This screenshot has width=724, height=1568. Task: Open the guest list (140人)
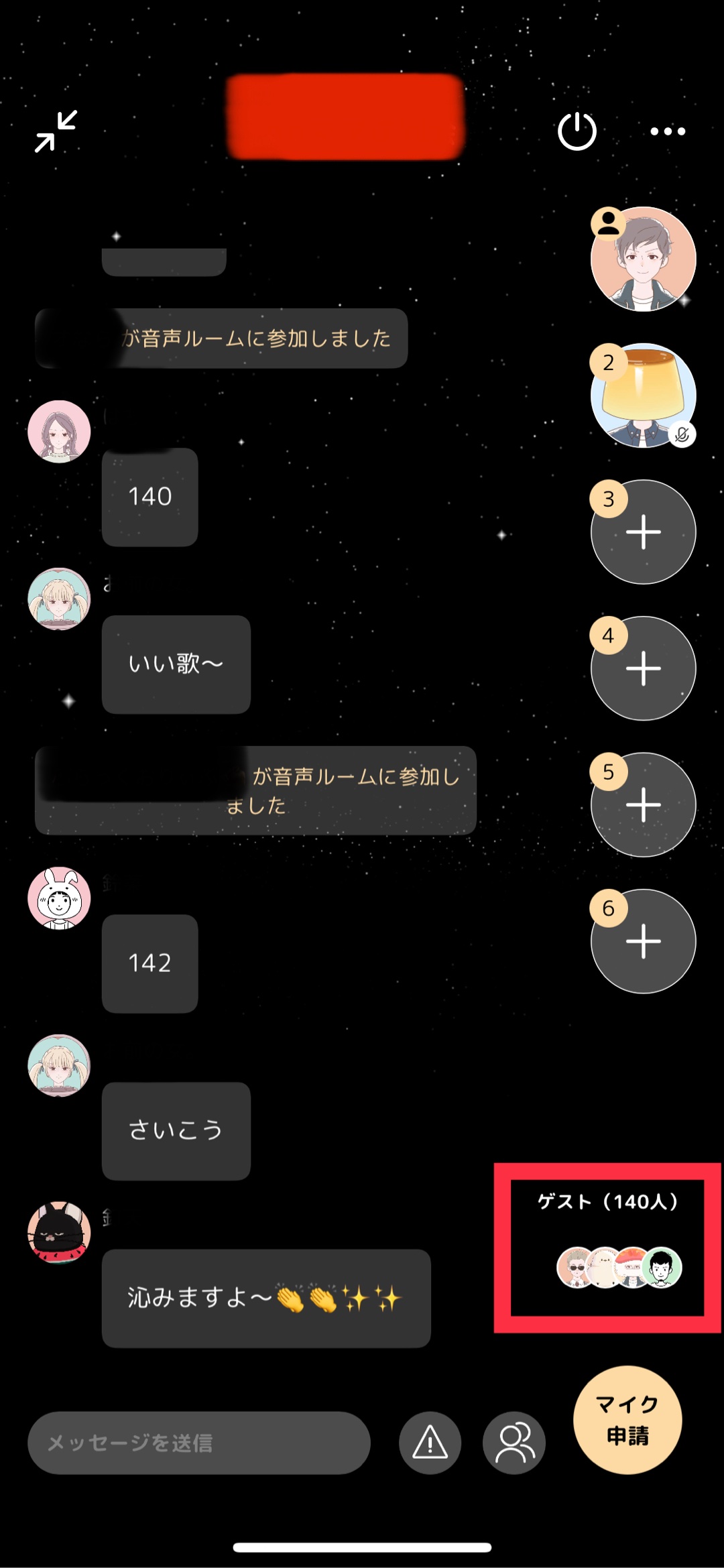(x=607, y=1248)
